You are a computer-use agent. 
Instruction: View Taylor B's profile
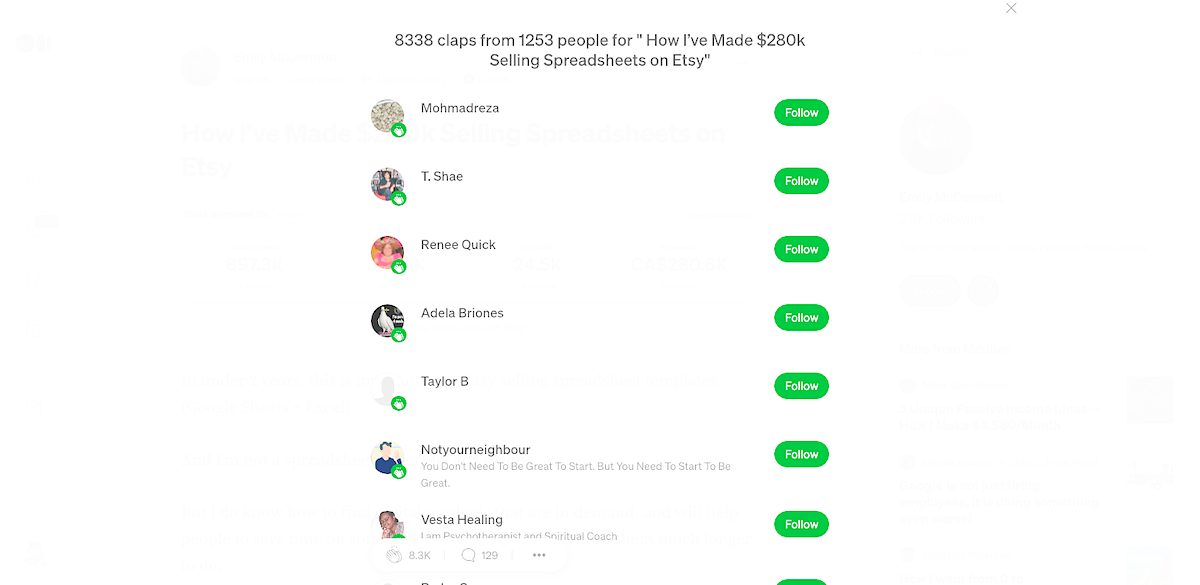pos(445,381)
